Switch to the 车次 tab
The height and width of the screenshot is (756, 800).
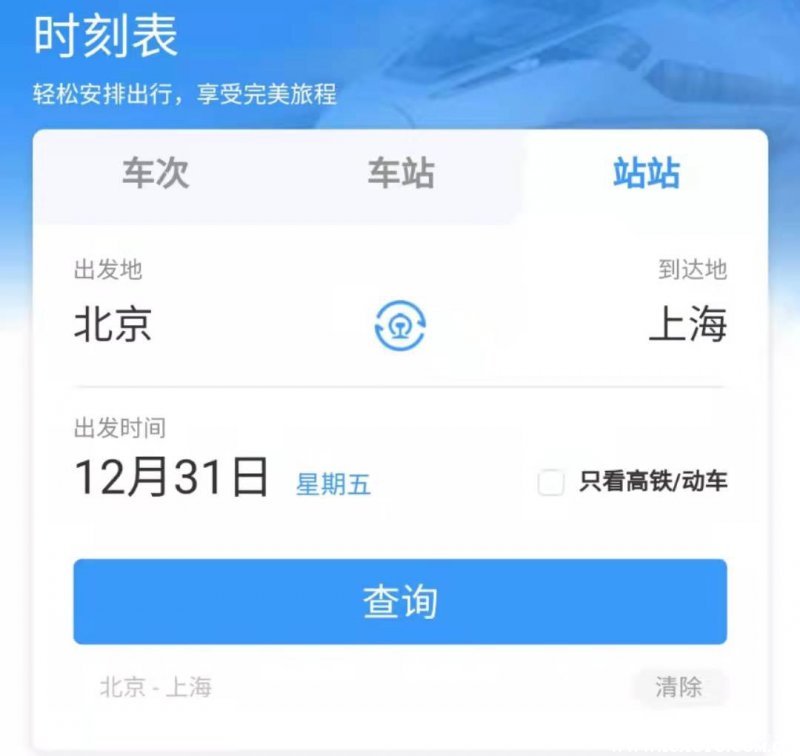coord(155,173)
